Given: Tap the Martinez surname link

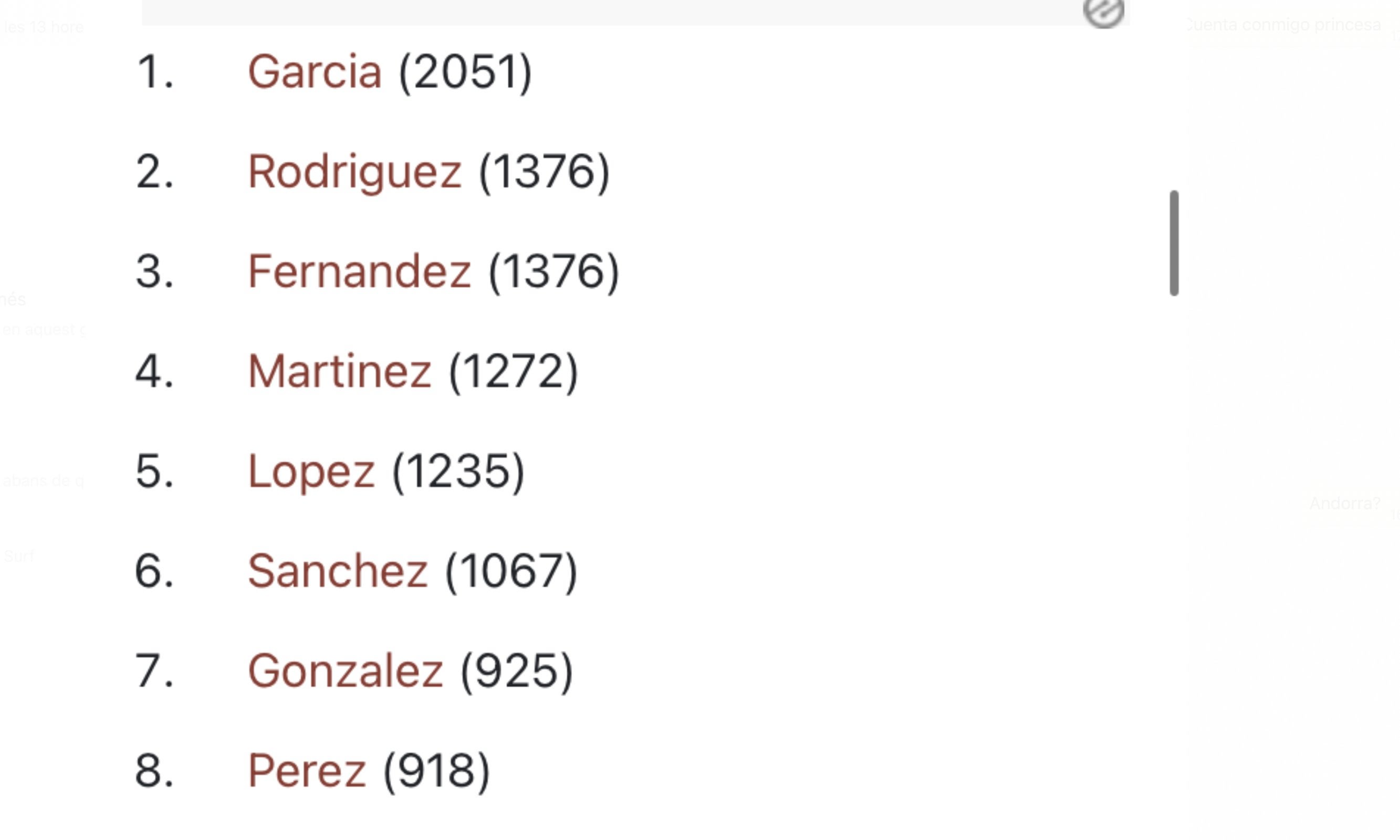Looking at the screenshot, I should pos(340,372).
